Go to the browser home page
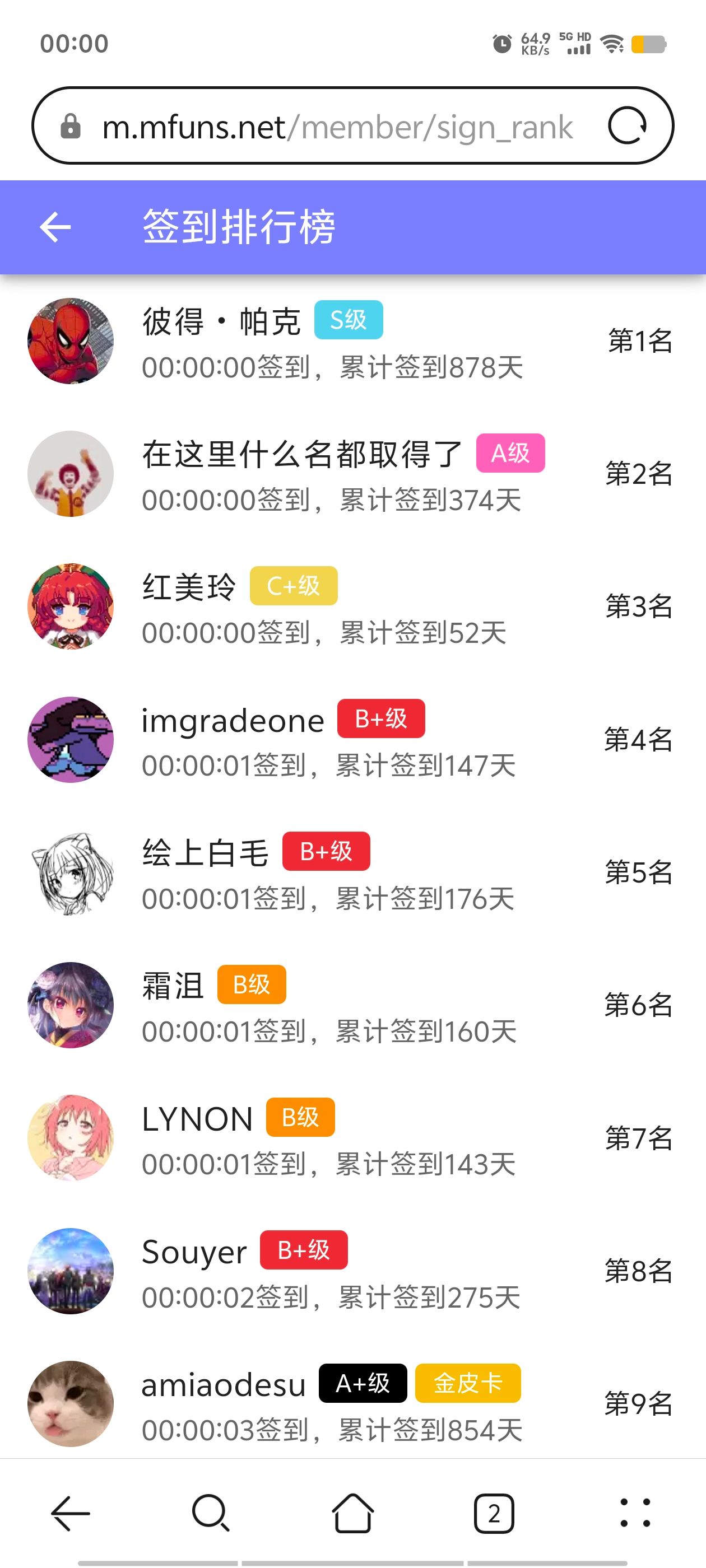The height and width of the screenshot is (1568, 706). pos(352,1513)
